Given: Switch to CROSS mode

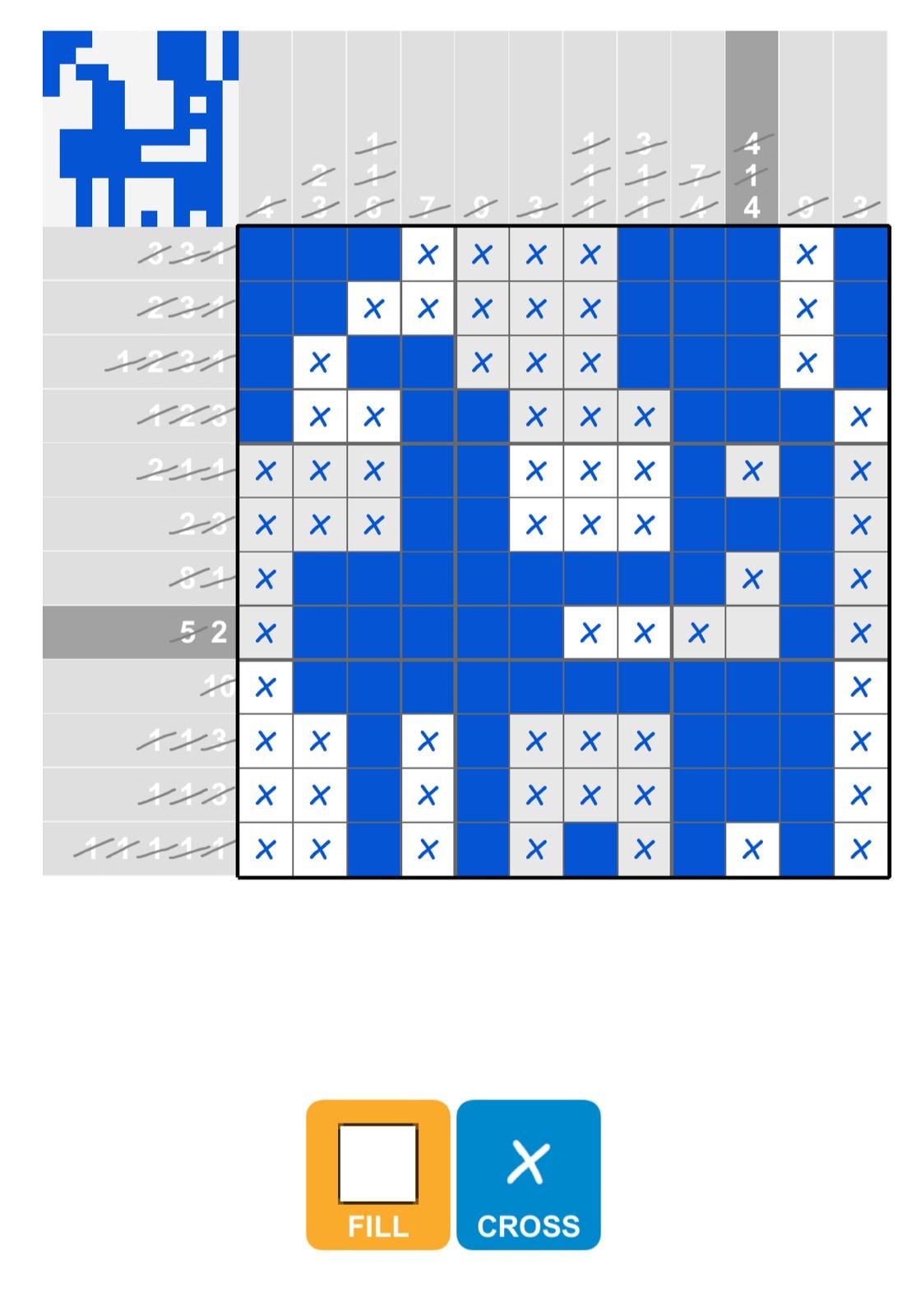Looking at the screenshot, I should tap(528, 1174).
